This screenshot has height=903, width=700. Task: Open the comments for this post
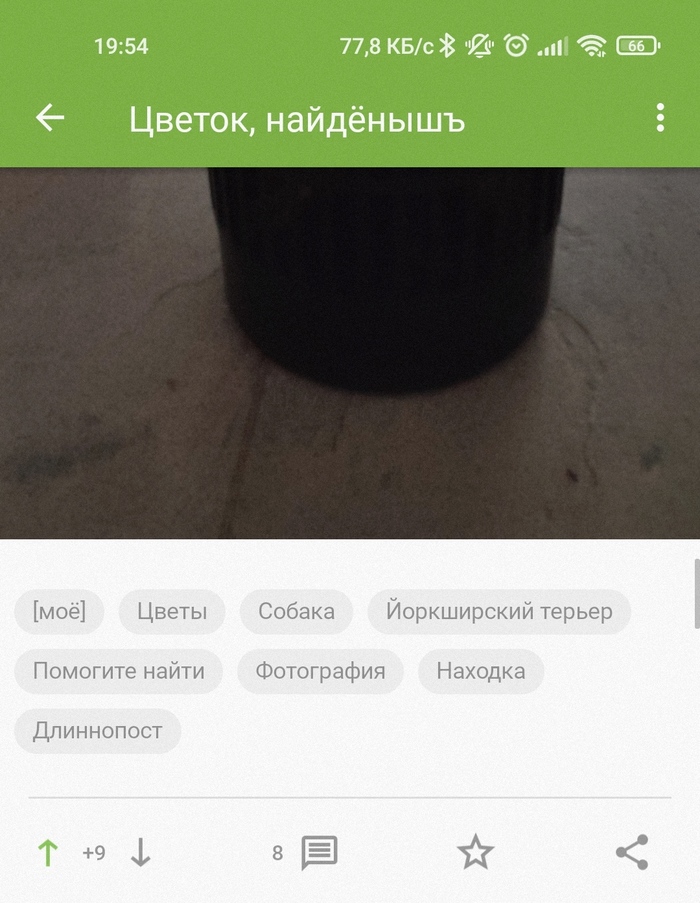[x=318, y=853]
